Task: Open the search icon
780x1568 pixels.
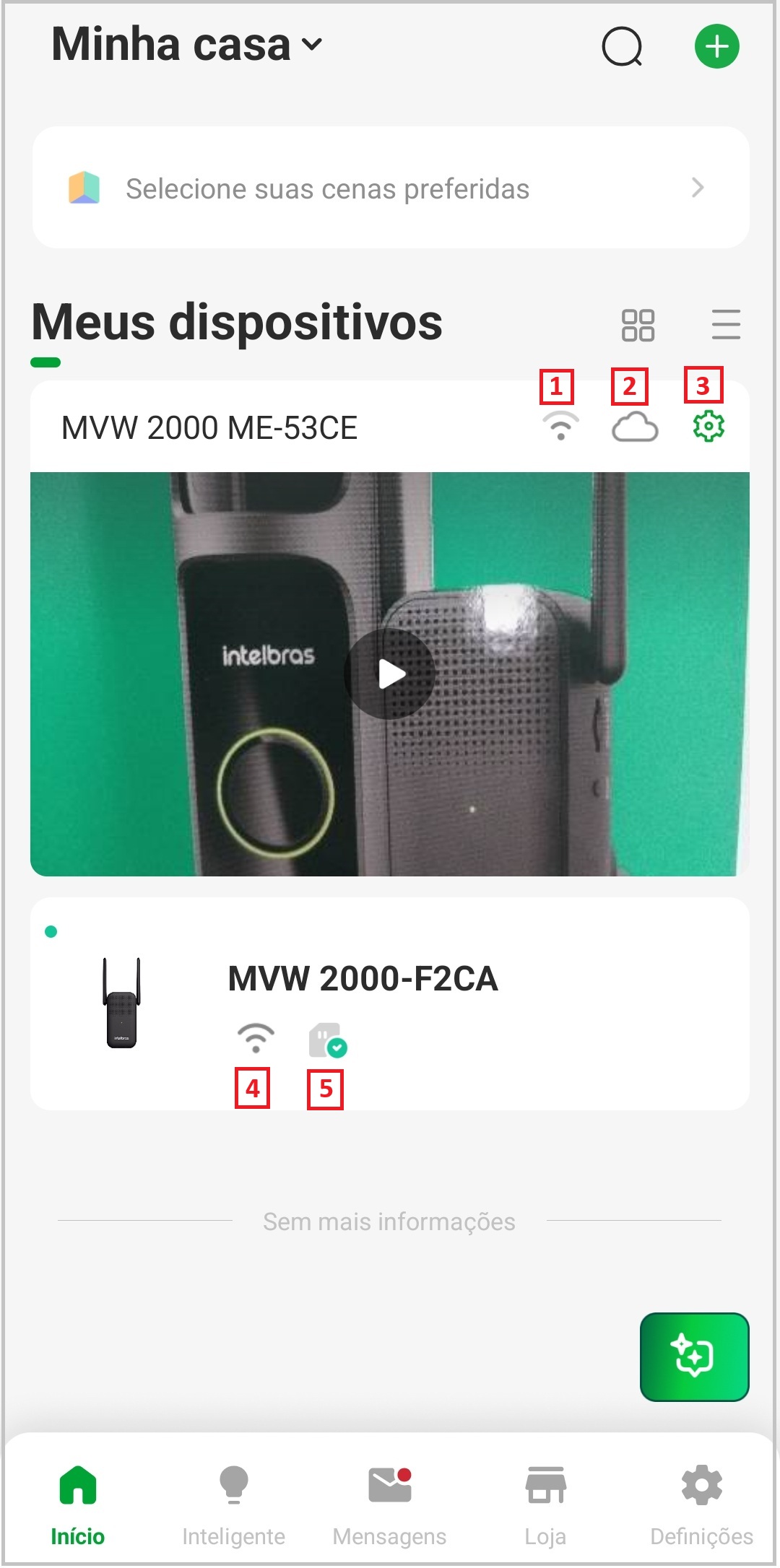Action: (x=622, y=47)
